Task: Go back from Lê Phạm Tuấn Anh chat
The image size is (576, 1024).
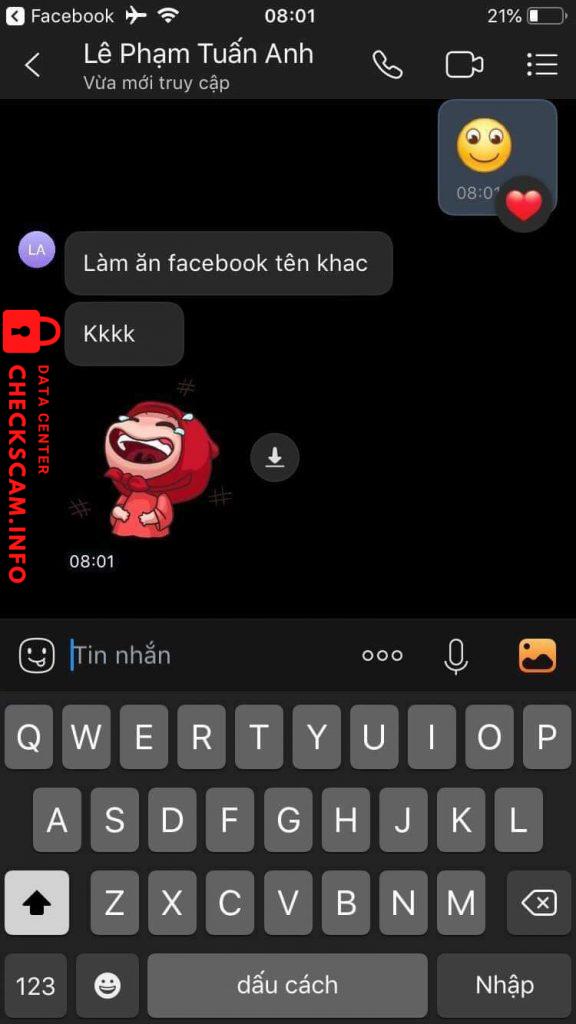Action: [x=32, y=65]
